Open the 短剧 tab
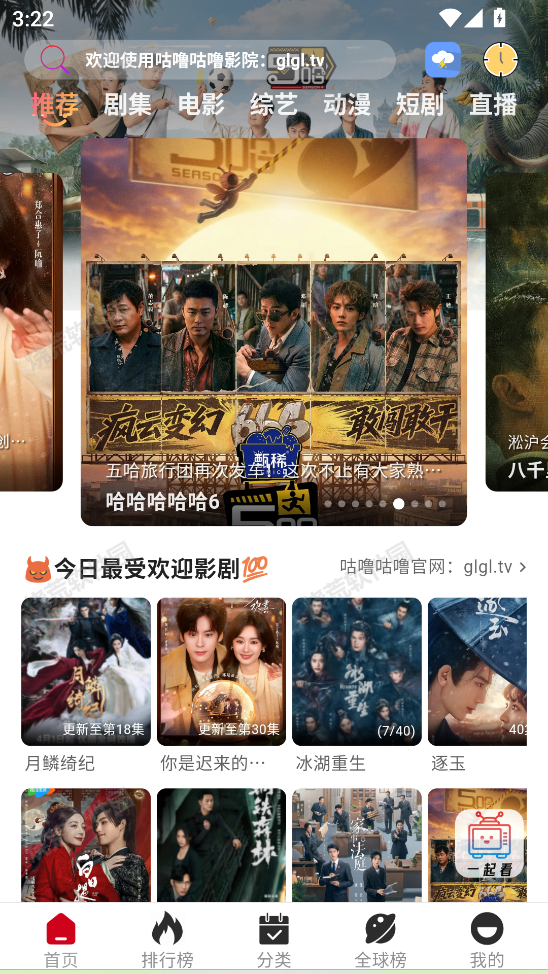The height and width of the screenshot is (974, 548). click(420, 104)
